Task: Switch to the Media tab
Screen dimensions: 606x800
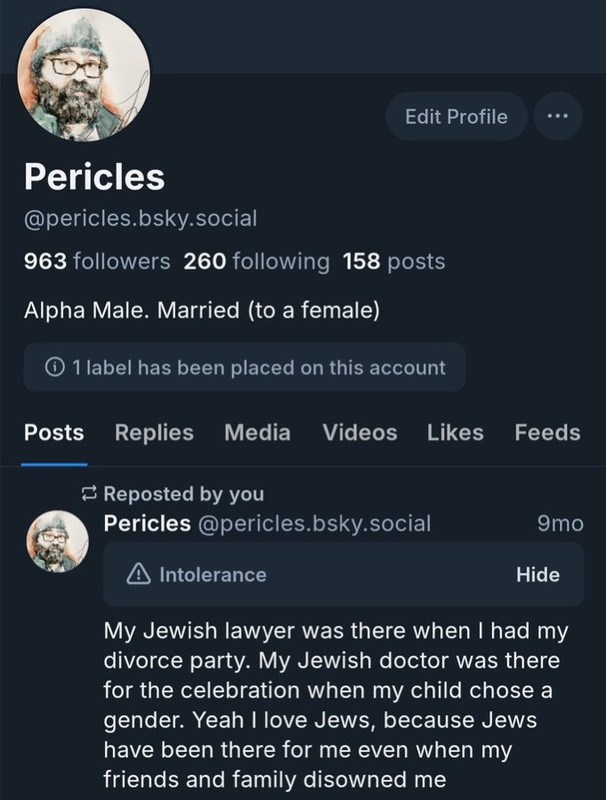Action: pyautogui.click(x=258, y=433)
